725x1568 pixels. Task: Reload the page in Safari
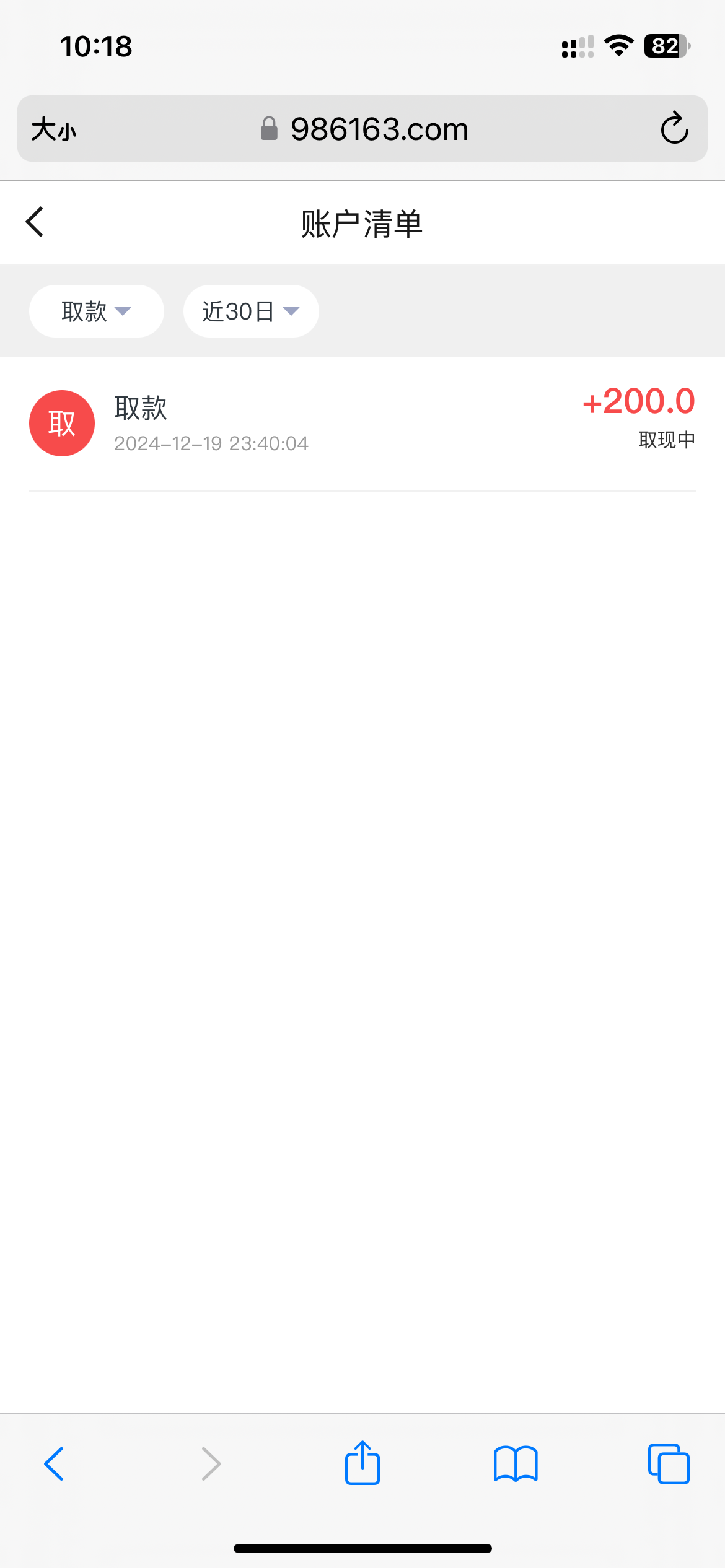[x=674, y=129]
